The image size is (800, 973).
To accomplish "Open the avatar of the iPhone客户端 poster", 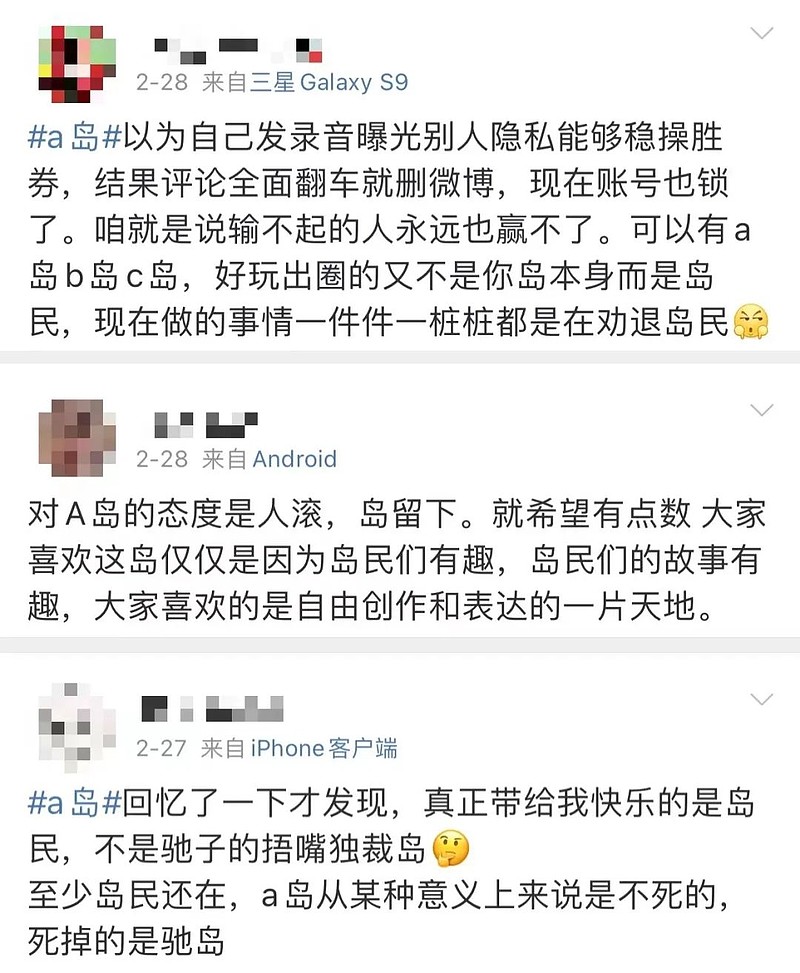I will [77, 724].
